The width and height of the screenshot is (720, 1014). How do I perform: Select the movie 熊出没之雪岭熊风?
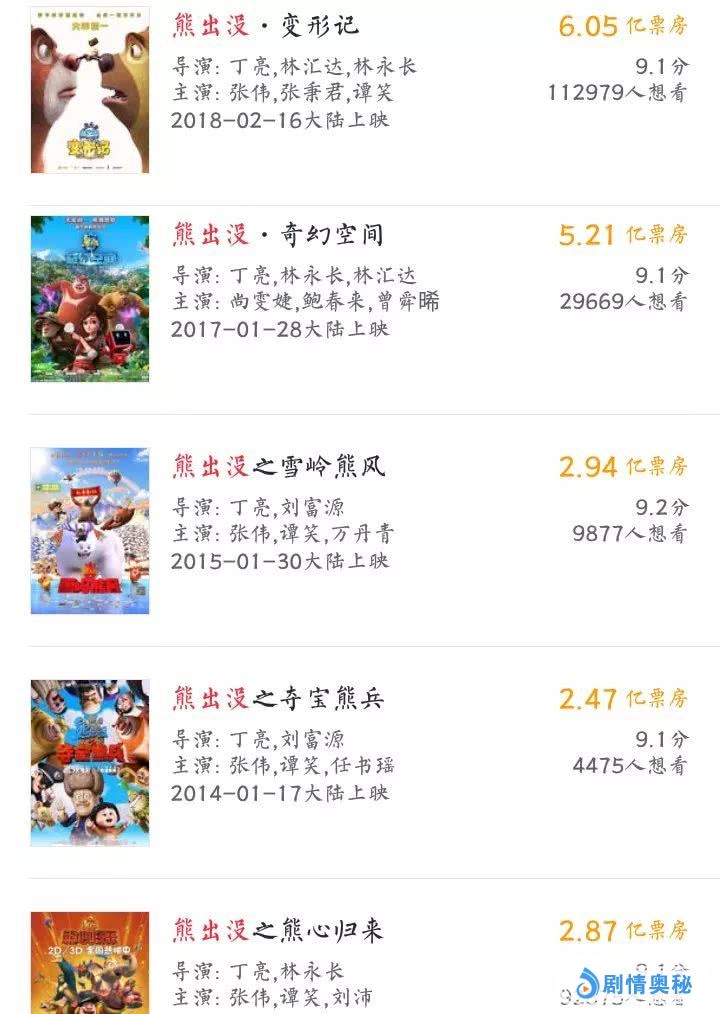tap(278, 467)
